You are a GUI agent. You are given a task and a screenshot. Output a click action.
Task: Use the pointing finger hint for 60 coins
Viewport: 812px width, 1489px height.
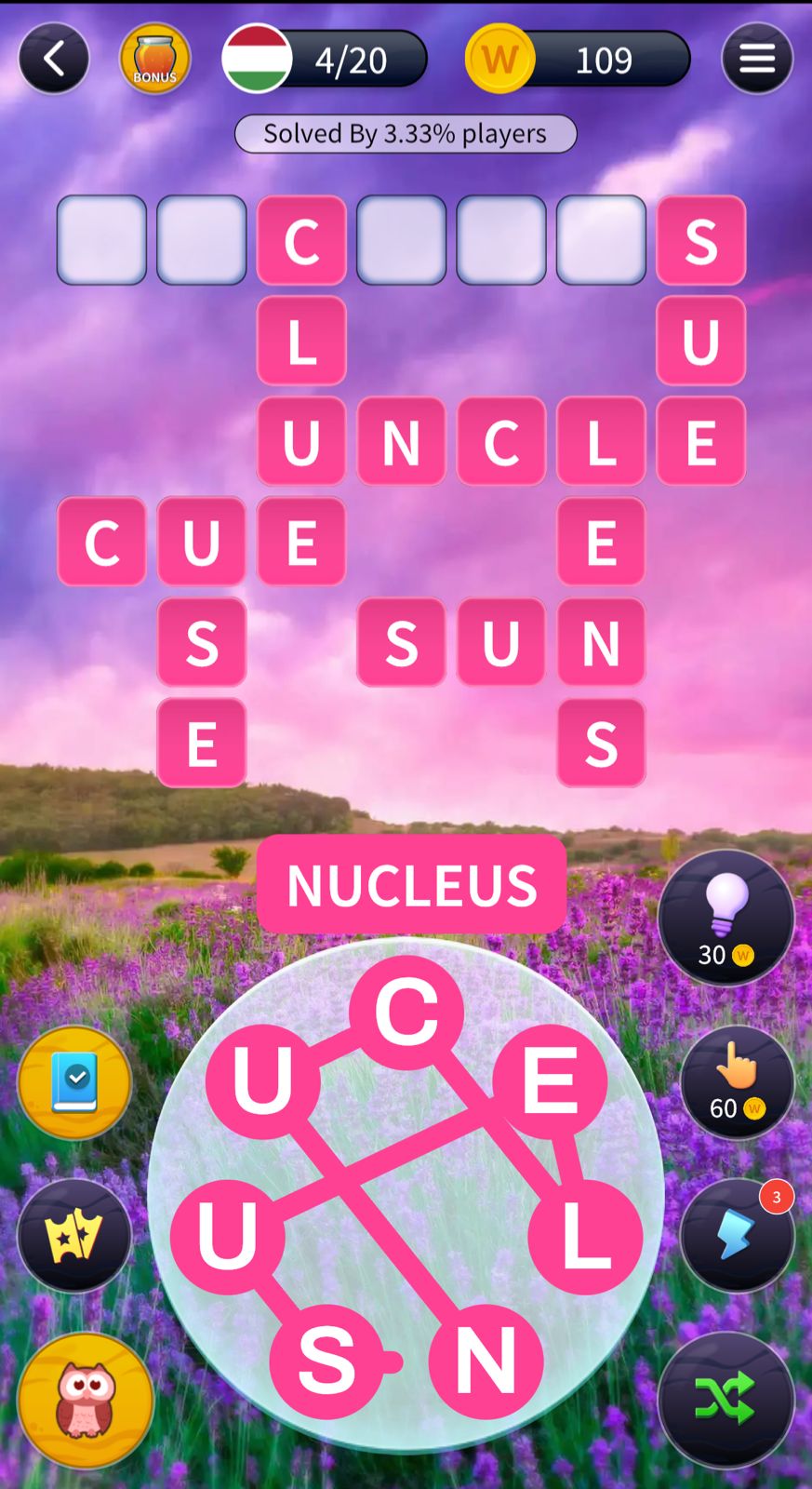coord(737,1082)
